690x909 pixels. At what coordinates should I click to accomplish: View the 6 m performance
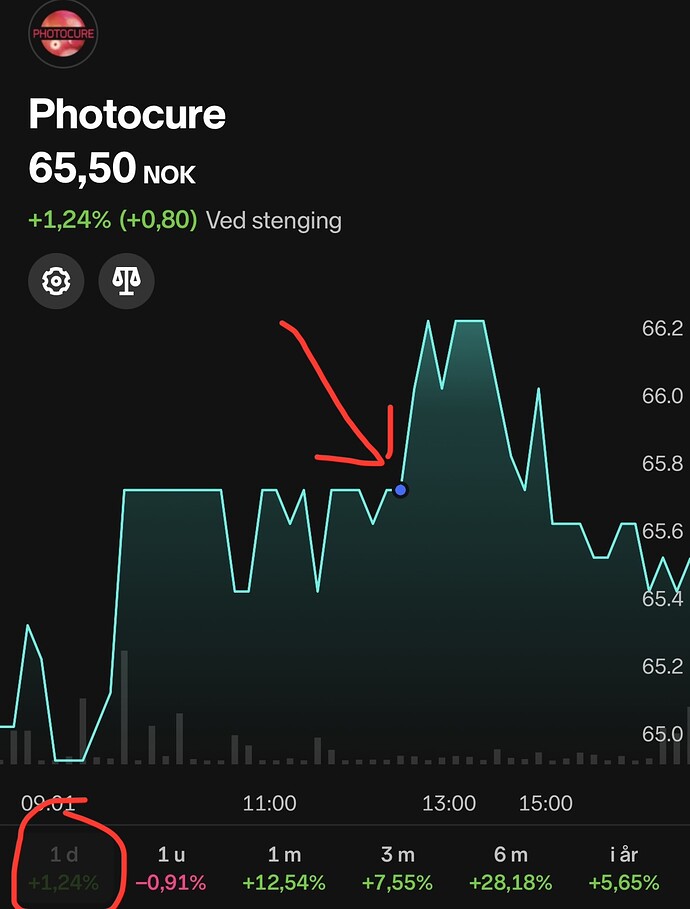point(510,868)
